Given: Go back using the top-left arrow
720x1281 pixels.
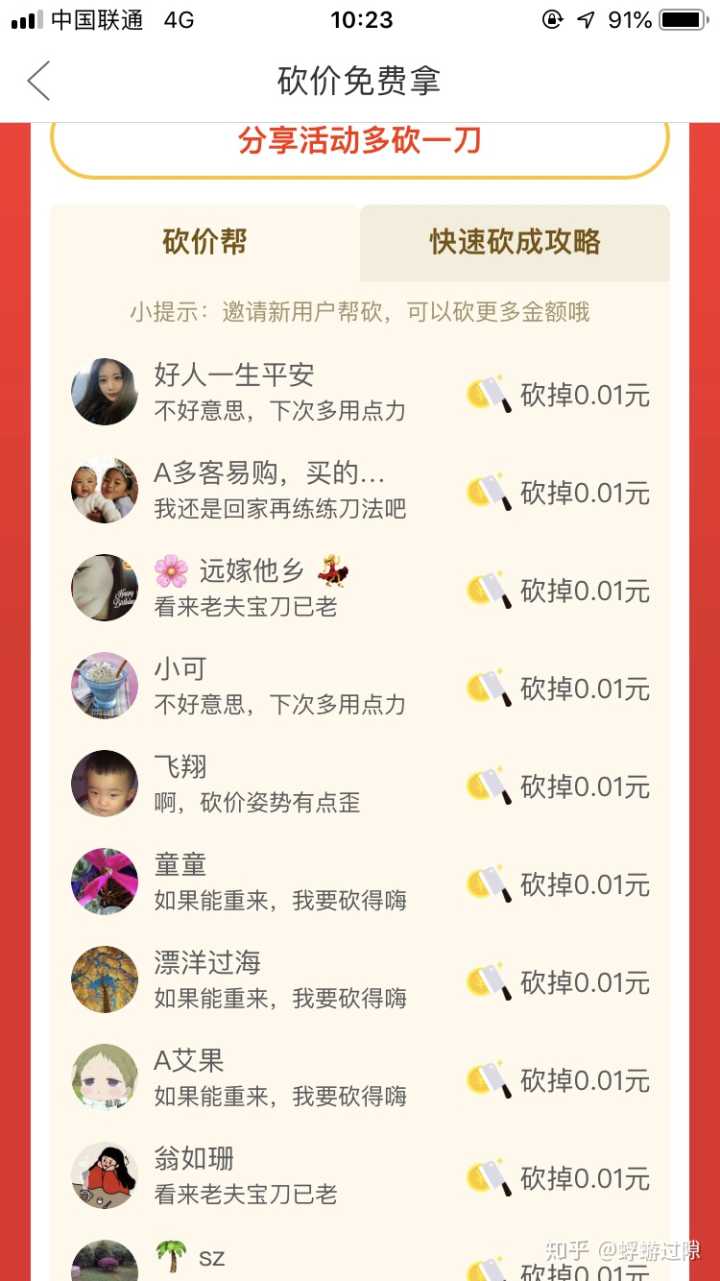Looking at the screenshot, I should tap(39, 81).
